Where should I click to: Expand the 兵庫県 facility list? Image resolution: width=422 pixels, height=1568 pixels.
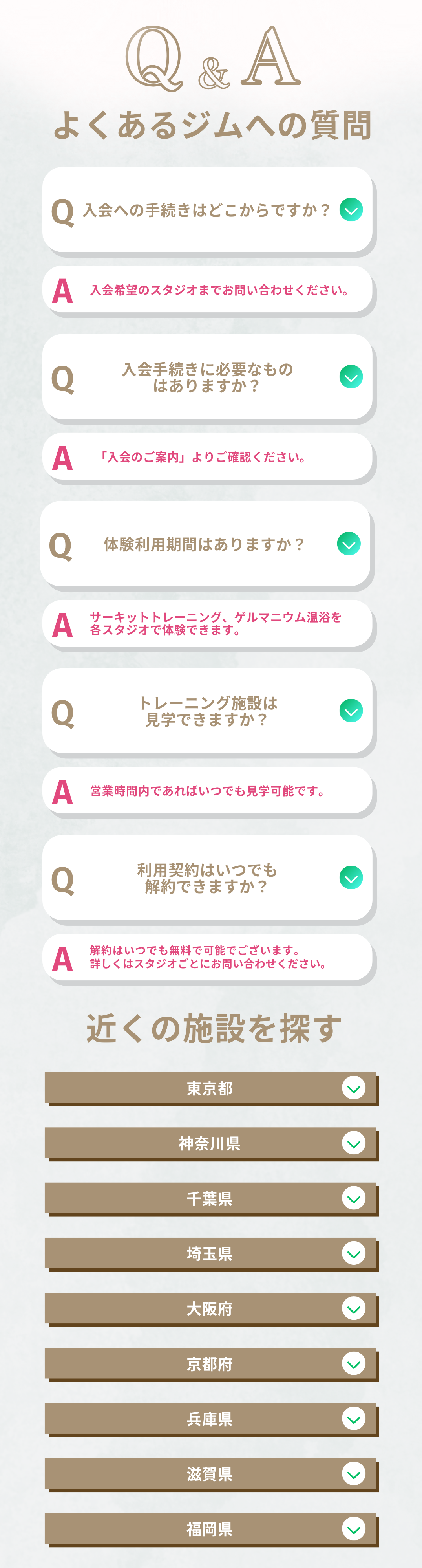[x=354, y=1419]
